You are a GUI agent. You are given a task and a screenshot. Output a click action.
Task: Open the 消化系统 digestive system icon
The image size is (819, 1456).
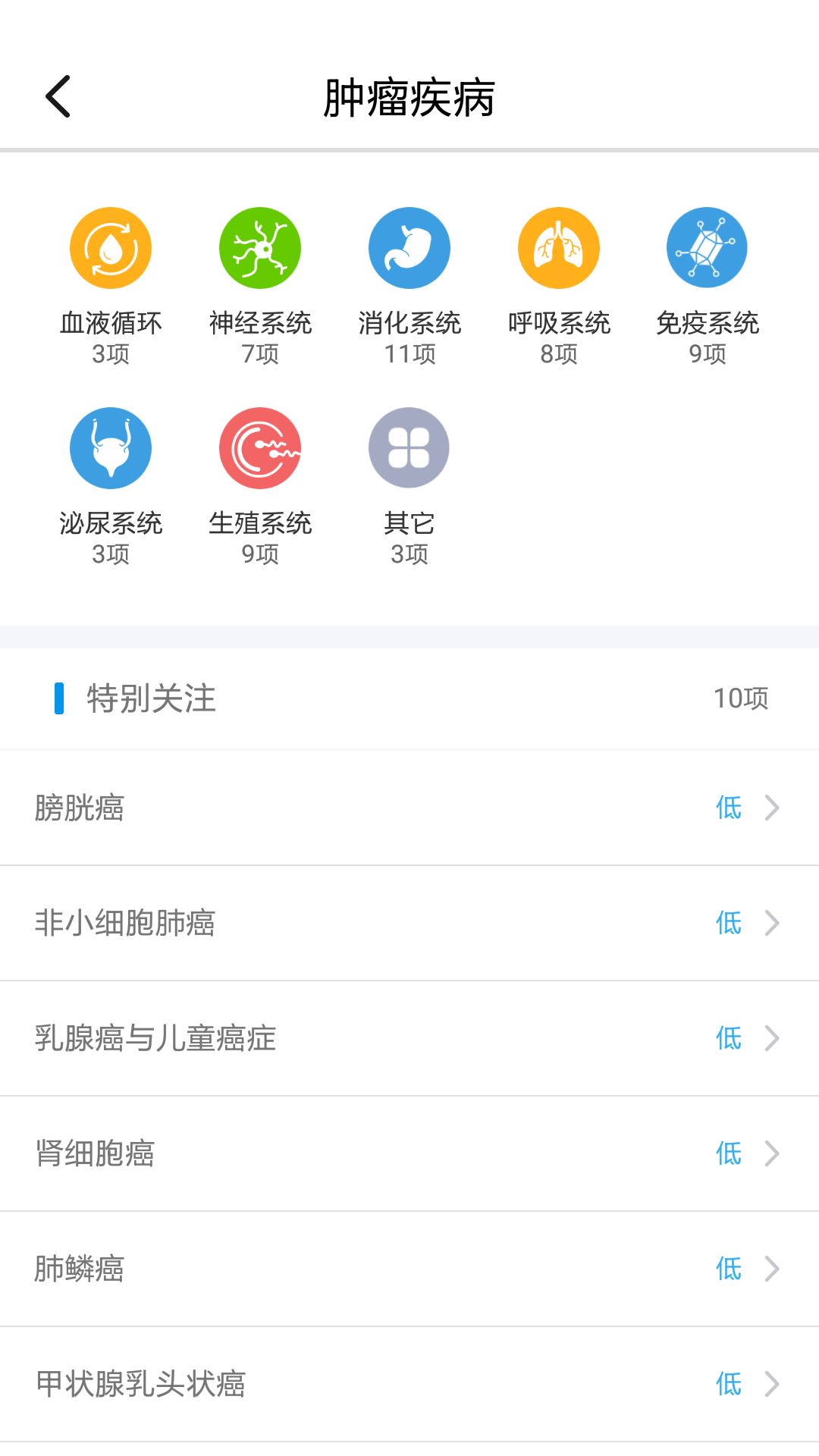(x=408, y=247)
